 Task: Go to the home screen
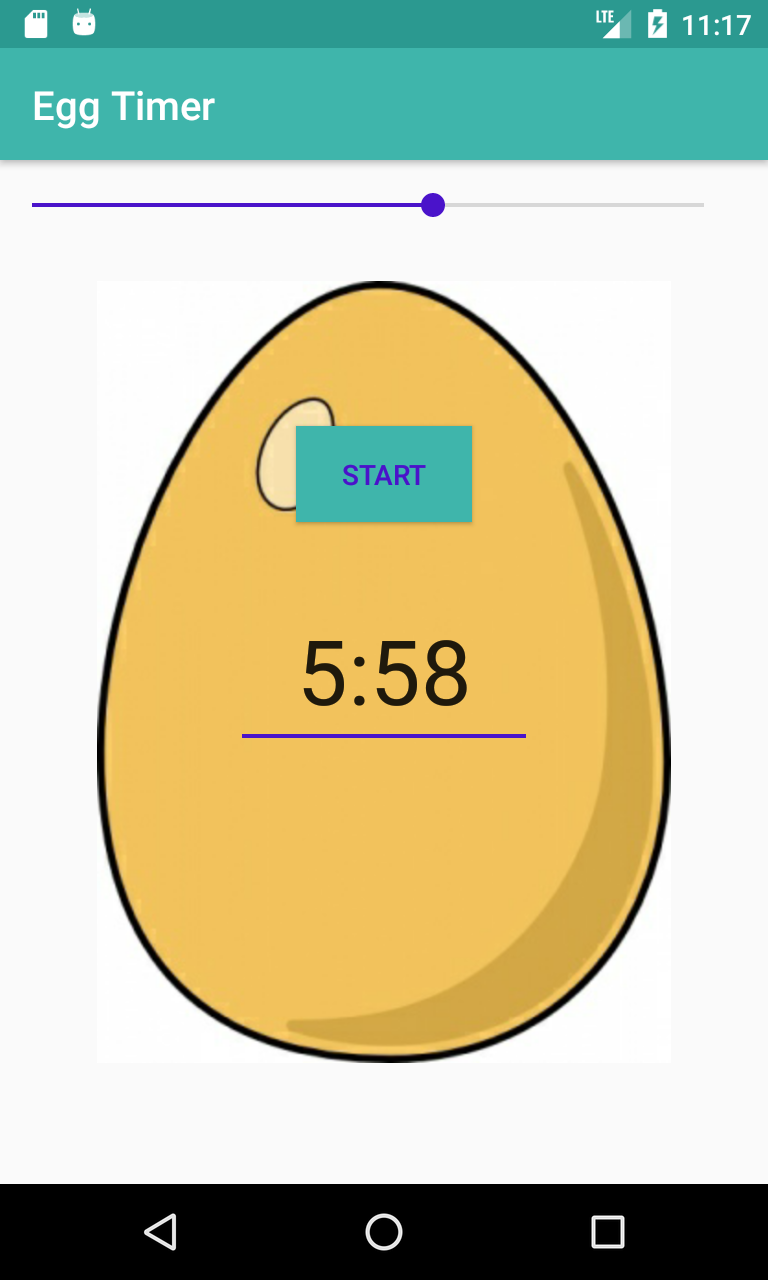[384, 1232]
